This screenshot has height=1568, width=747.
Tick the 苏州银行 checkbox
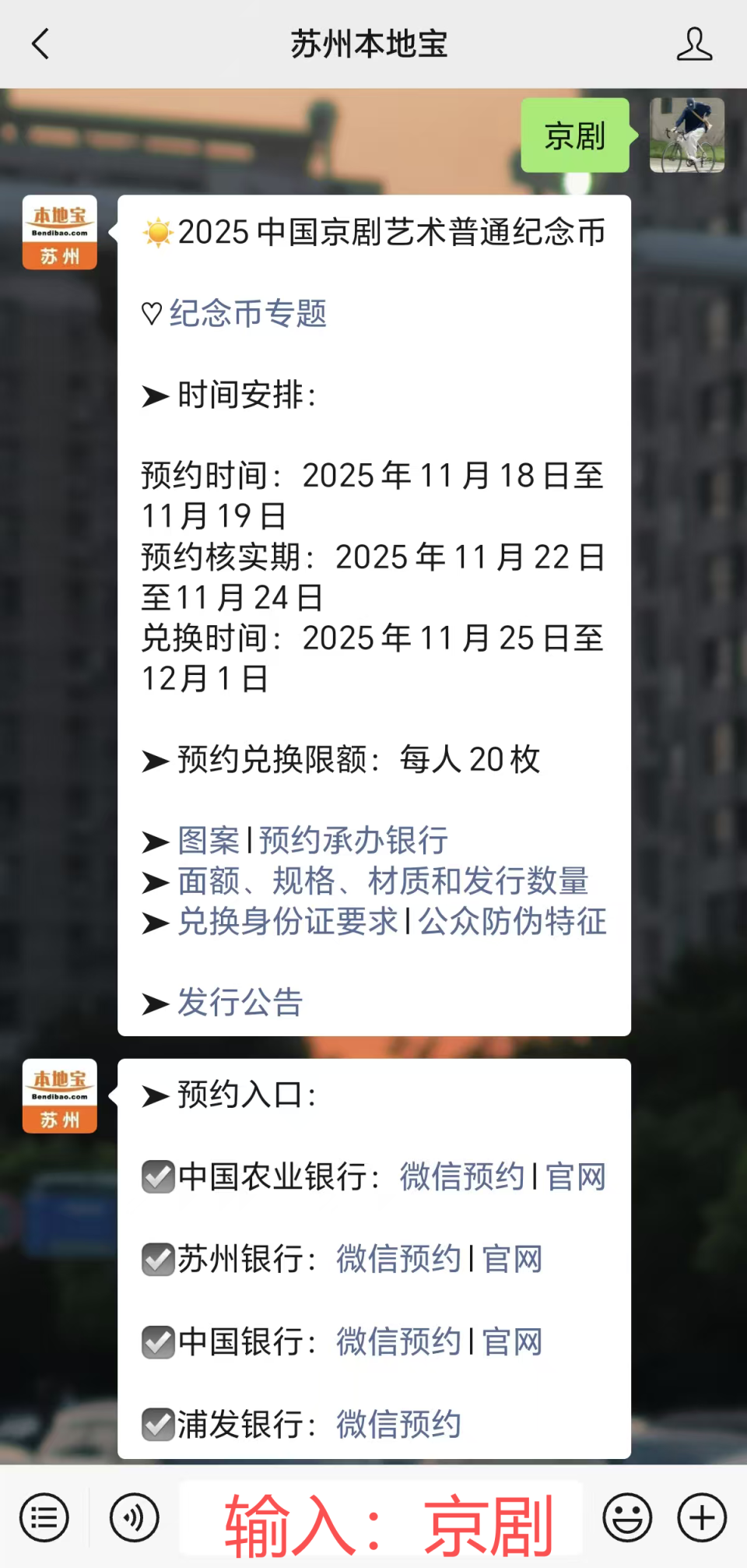(x=158, y=1260)
